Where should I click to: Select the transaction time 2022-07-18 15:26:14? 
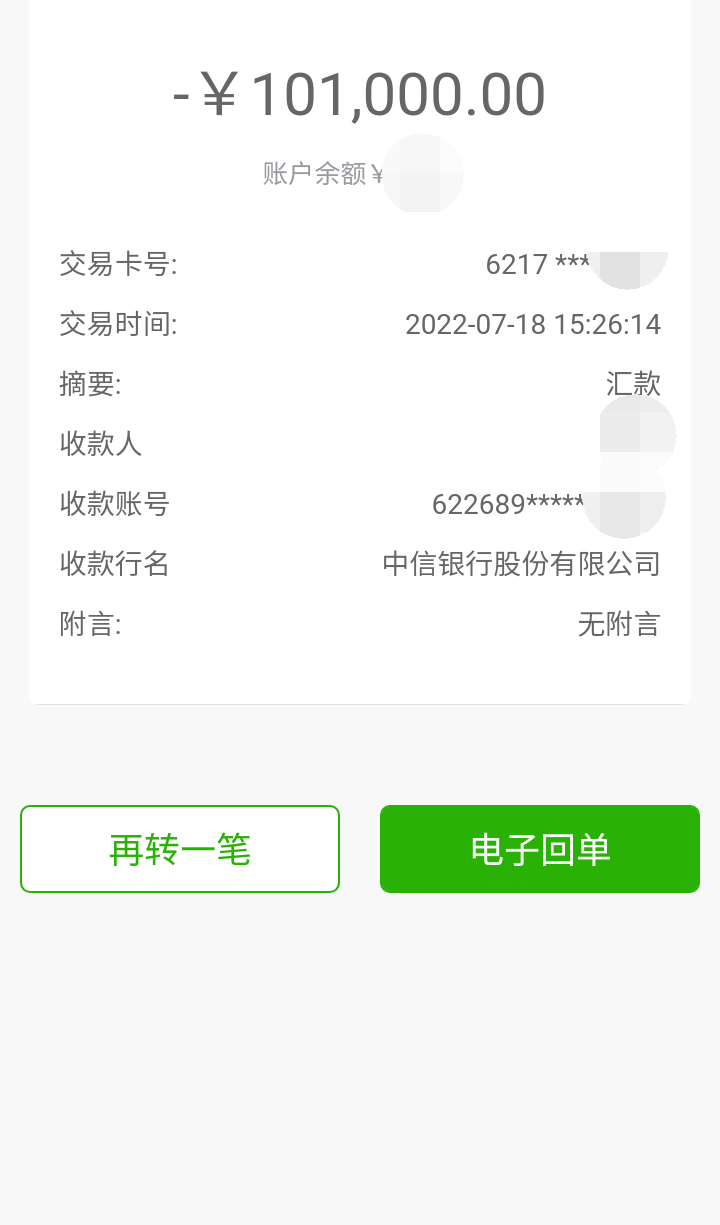point(533,324)
